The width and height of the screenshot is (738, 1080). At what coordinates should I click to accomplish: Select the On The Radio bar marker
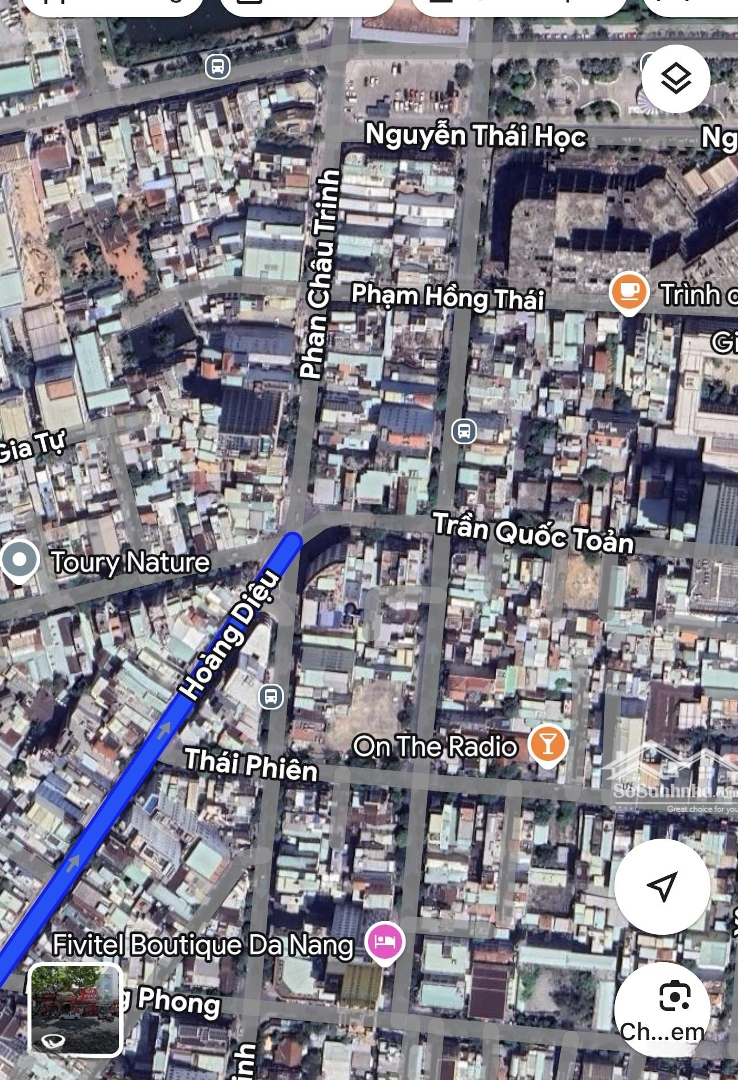point(546,745)
